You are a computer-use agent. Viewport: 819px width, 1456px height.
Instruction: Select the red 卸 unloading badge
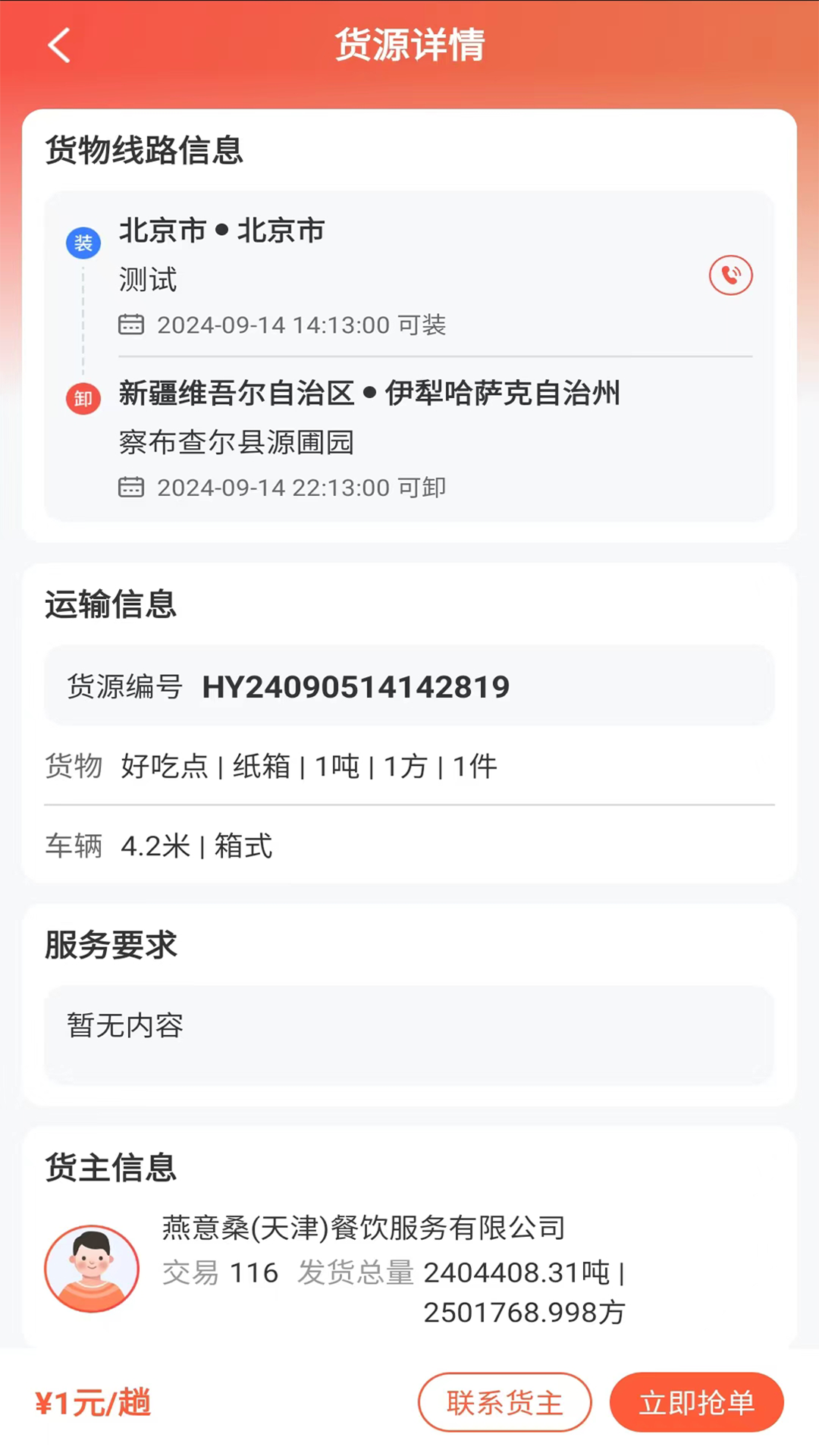coord(83,398)
